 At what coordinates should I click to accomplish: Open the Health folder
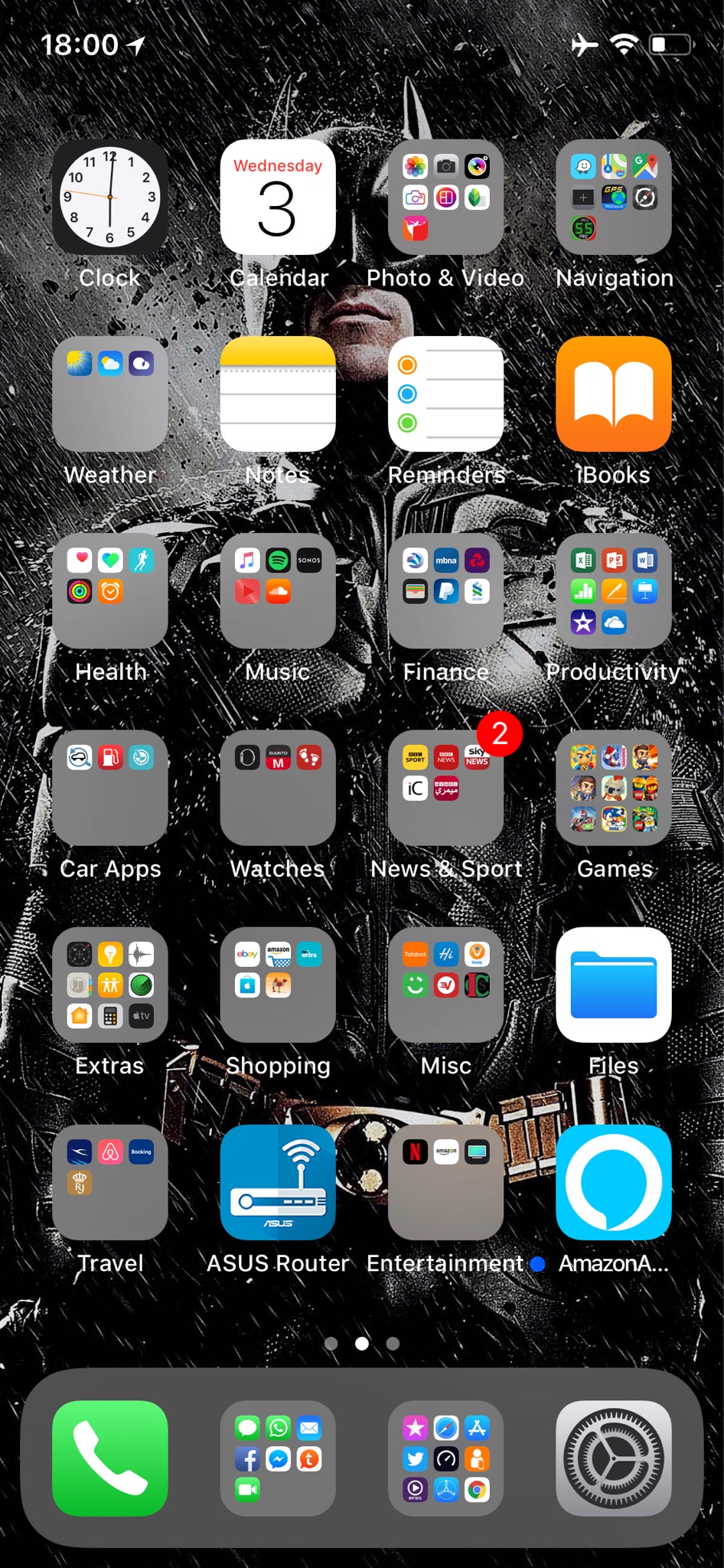coord(109,591)
